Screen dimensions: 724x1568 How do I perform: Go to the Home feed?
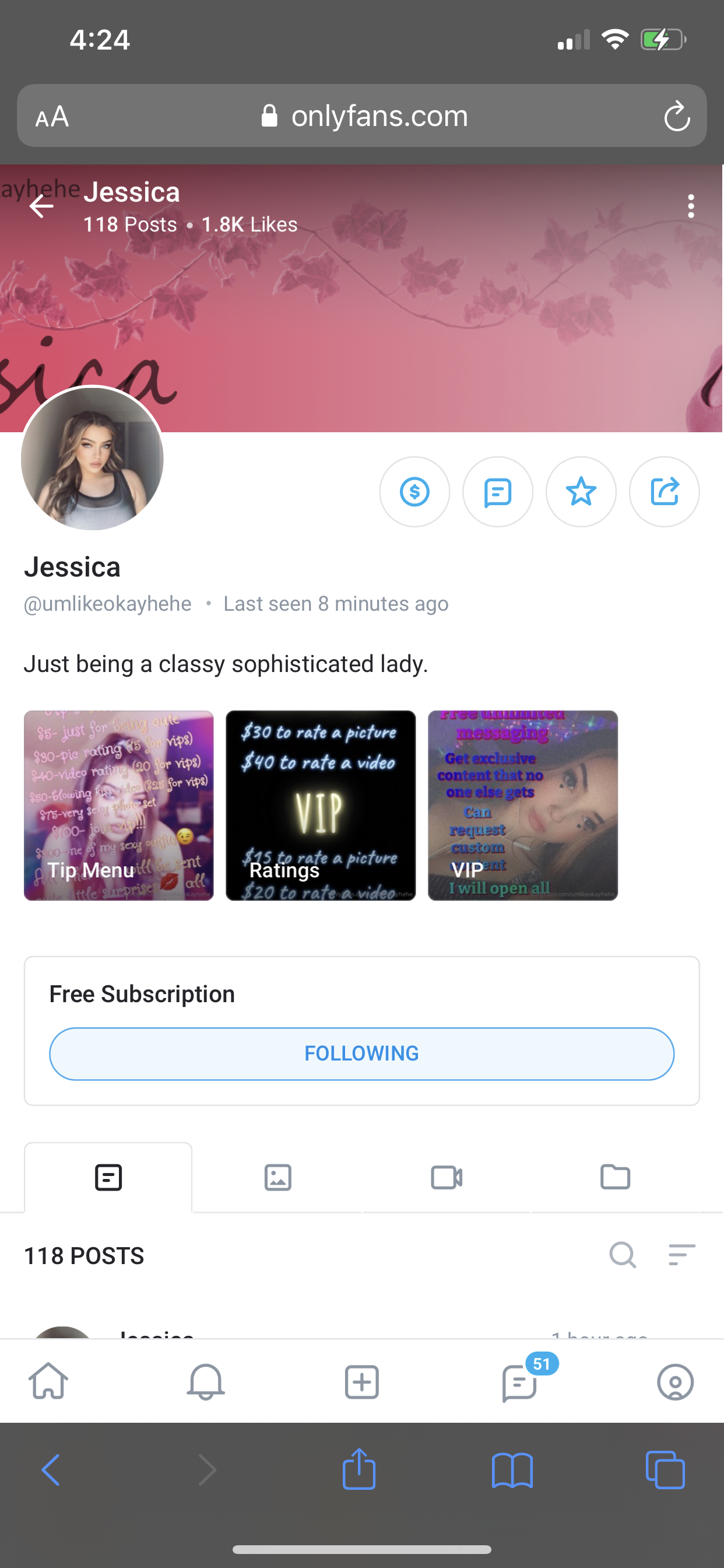click(x=48, y=1382)
